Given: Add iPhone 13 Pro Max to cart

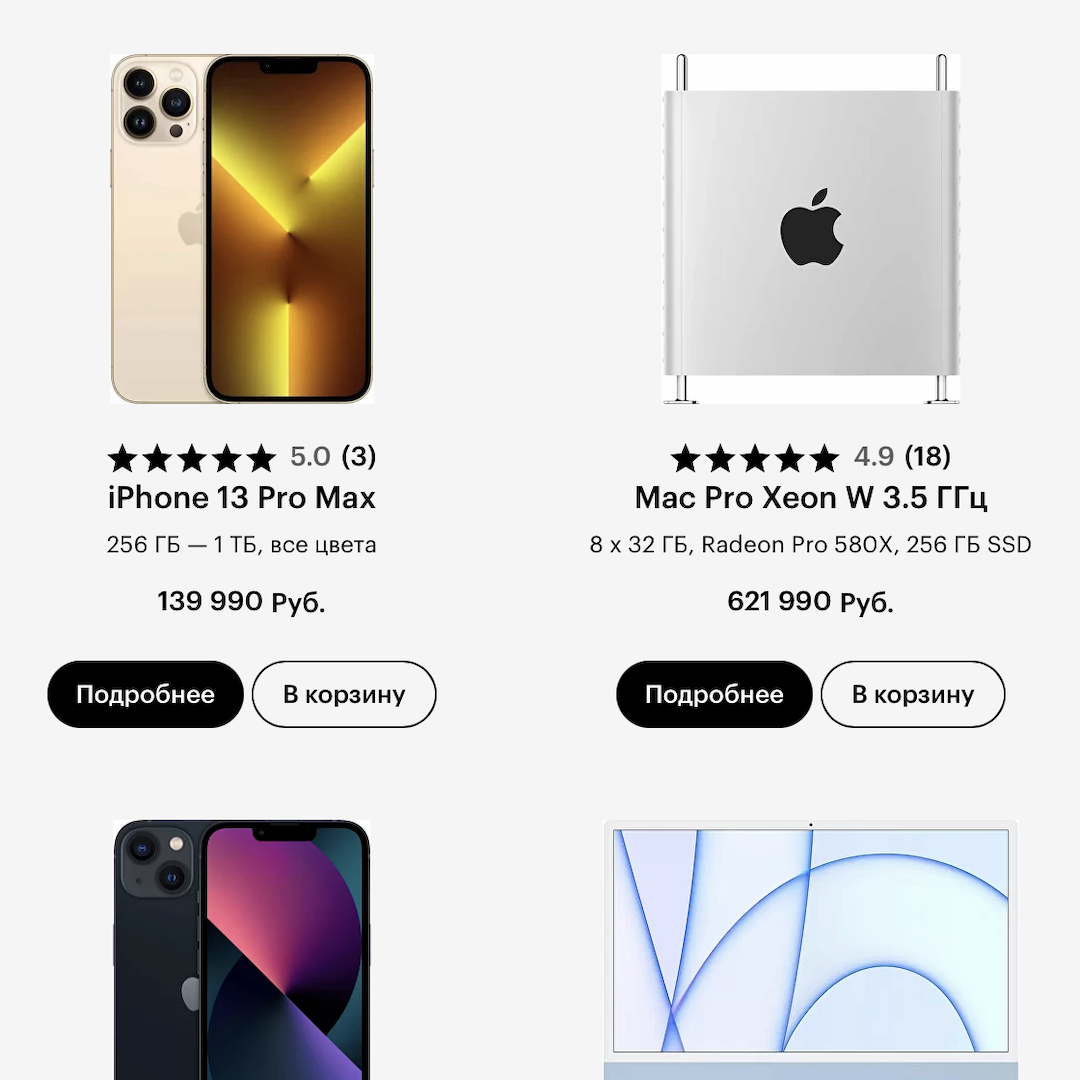Looking at the screenshot, I should (x=344, y=694).
